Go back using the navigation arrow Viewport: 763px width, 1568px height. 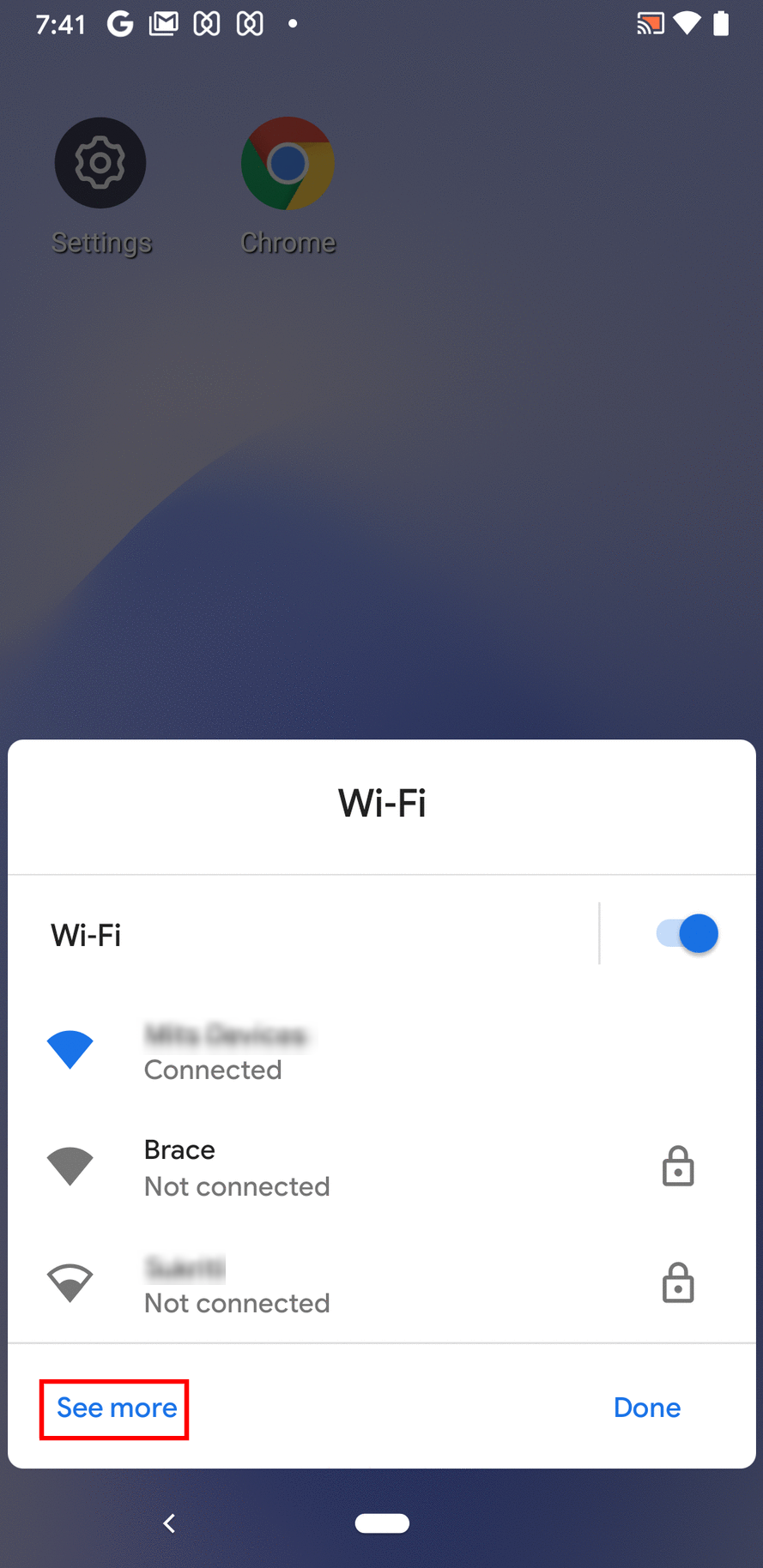tap(169, 1523)
